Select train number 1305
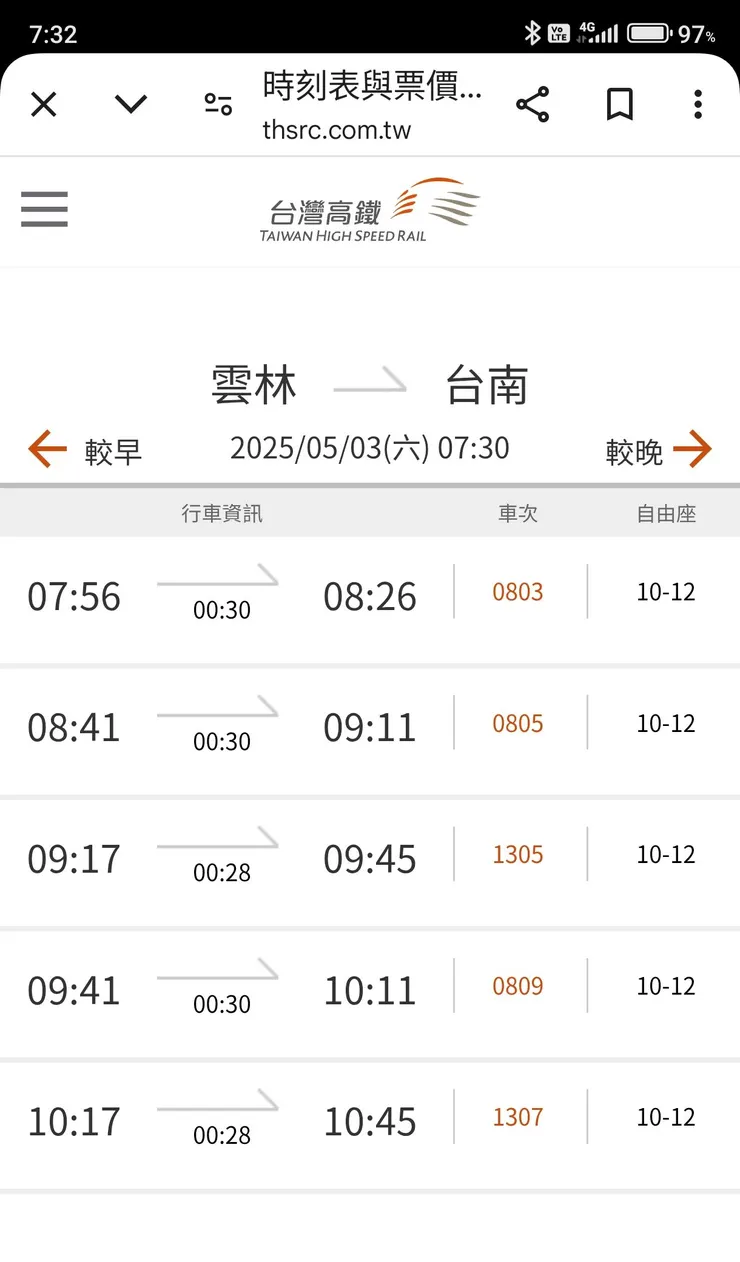 tap(518, 854)
